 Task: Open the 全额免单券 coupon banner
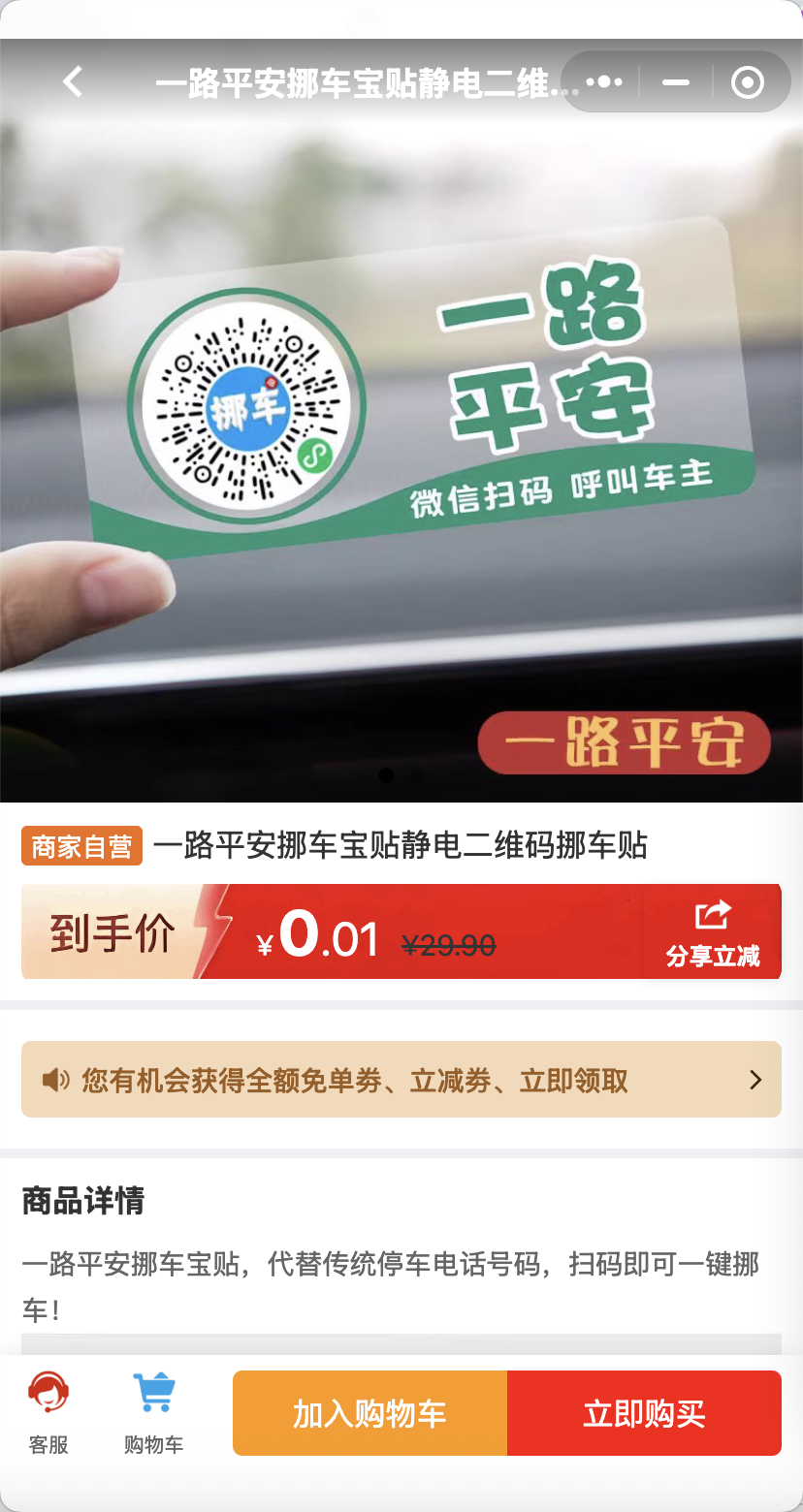[x=401, y=1080]
